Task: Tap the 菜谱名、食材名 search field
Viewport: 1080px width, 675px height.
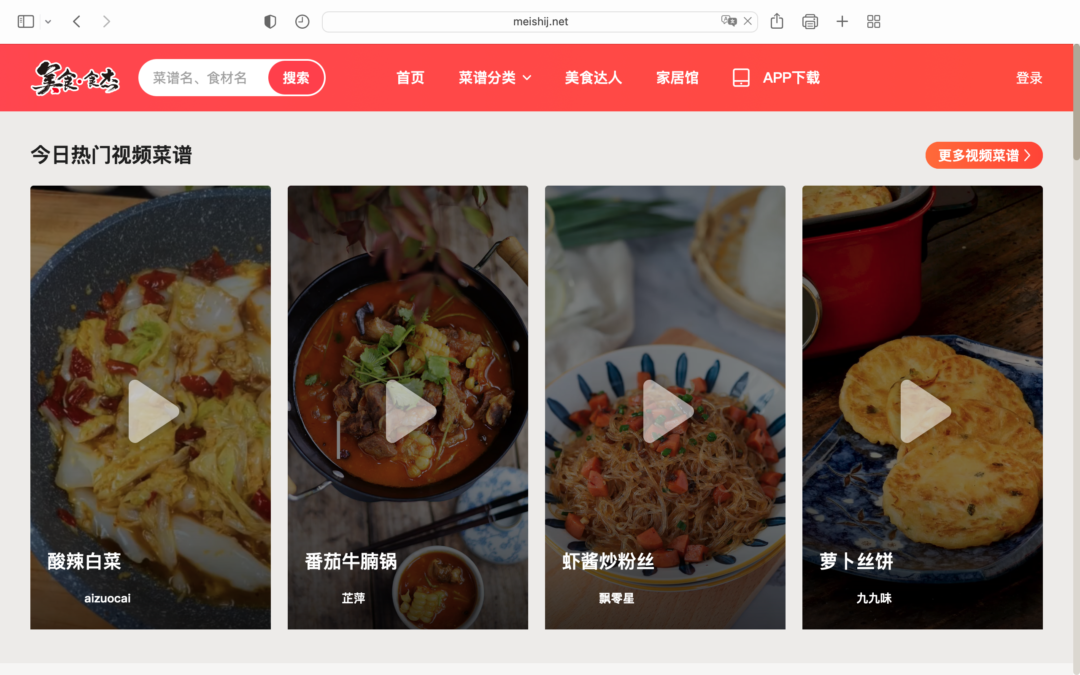Action: 203,78
